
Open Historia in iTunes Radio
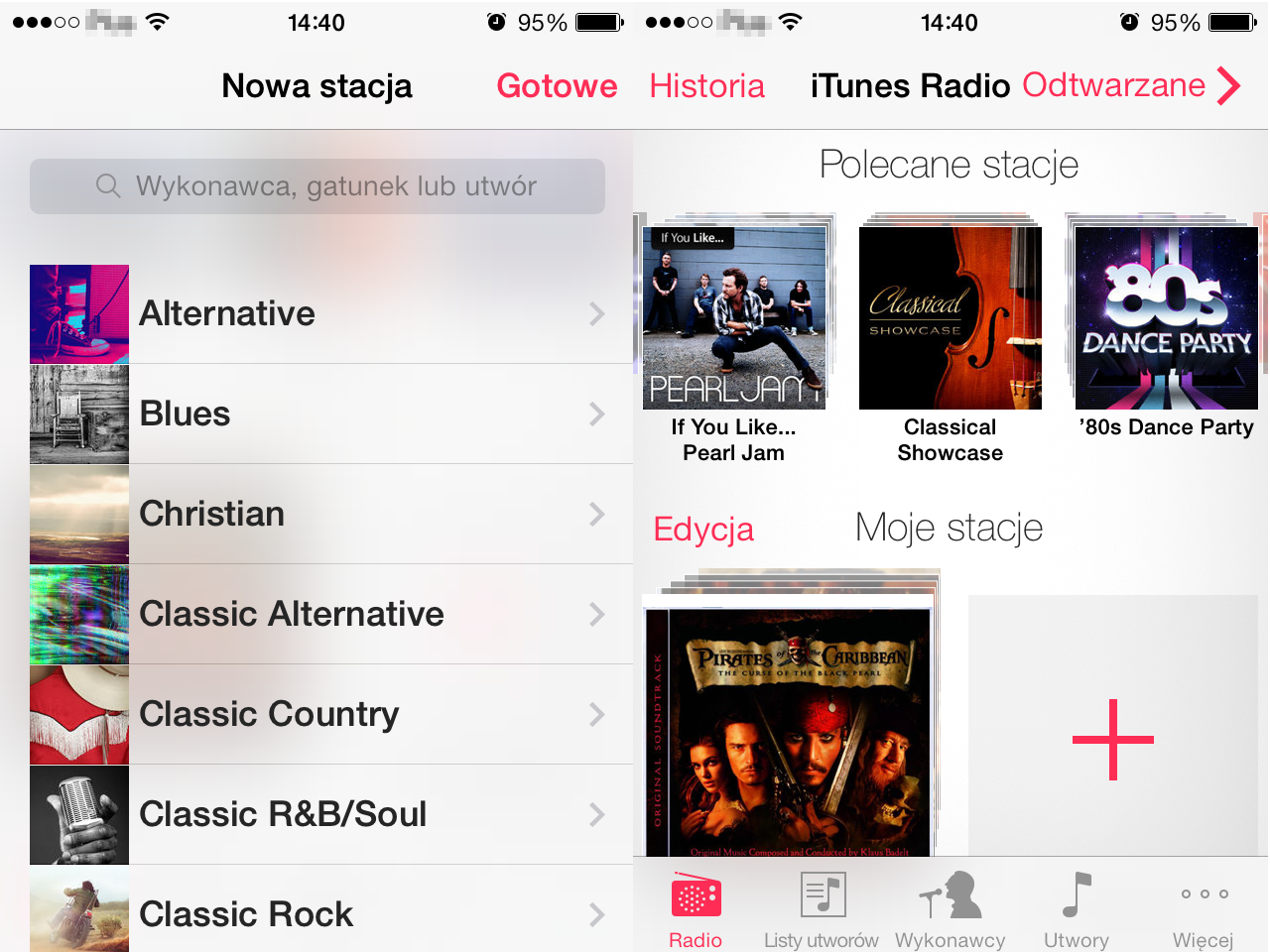(x=707, y=86)
